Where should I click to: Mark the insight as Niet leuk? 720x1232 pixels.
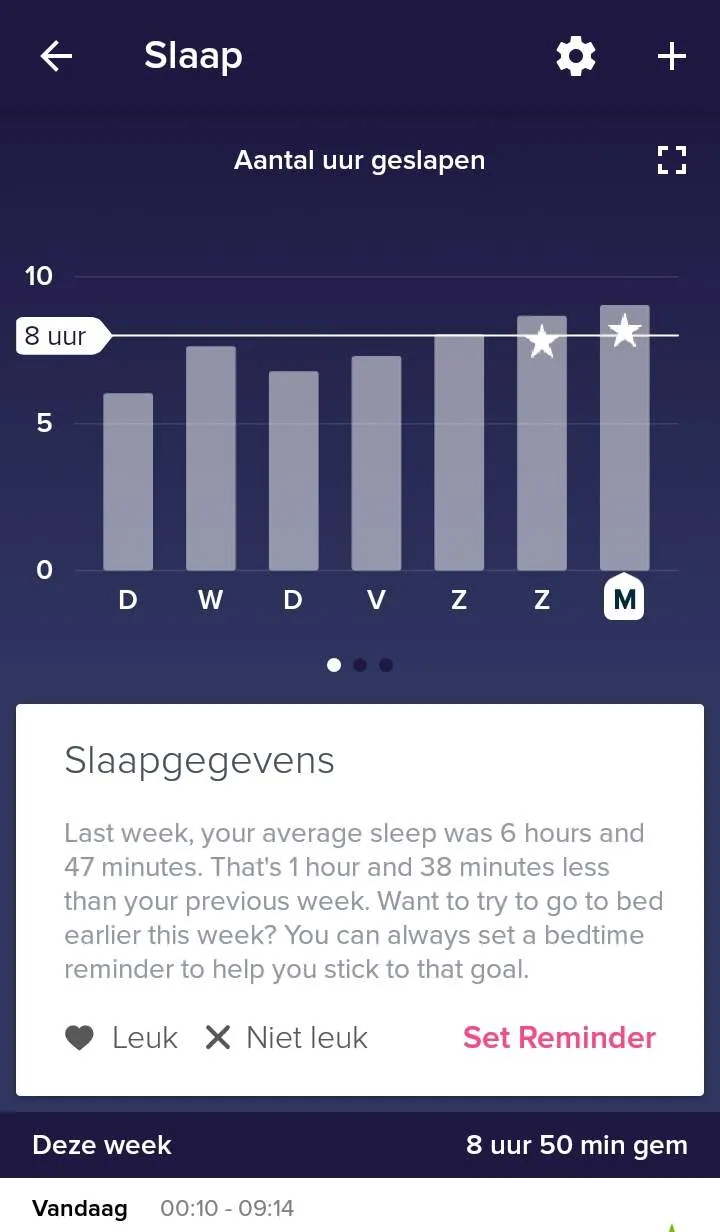[287, 1038]
